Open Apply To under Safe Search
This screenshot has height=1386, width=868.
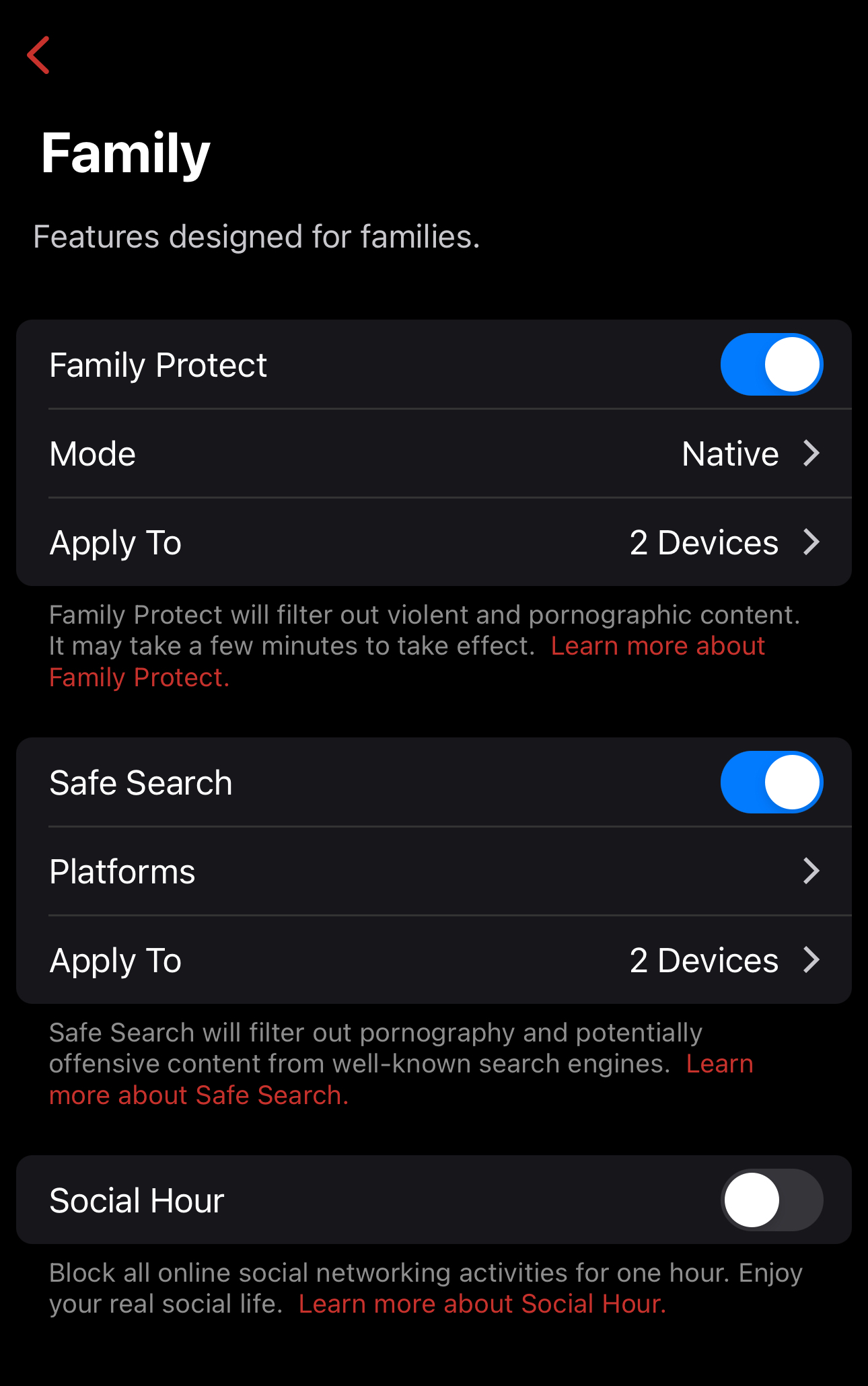pyautogui.click(x=434, y=960)
